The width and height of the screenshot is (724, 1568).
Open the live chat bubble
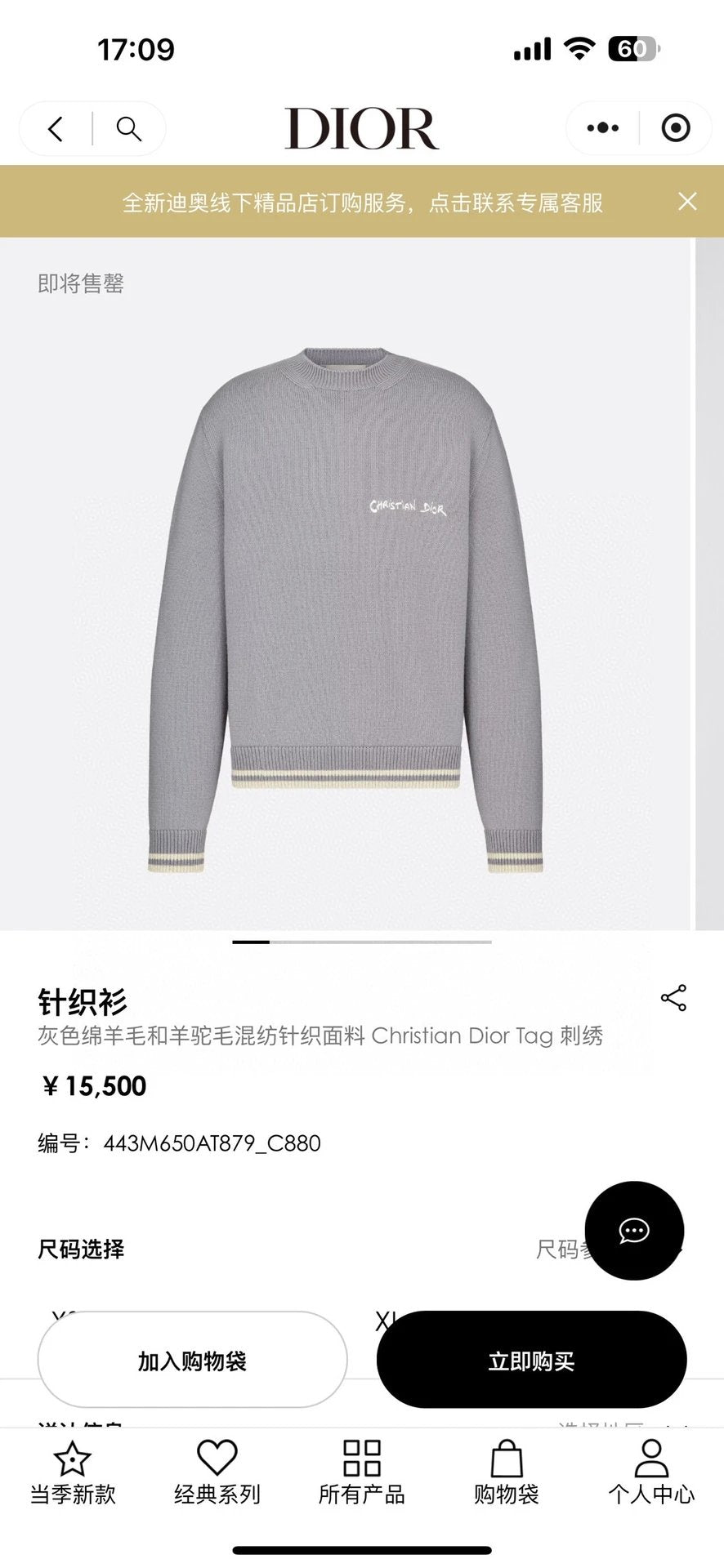click(634, 1231)
